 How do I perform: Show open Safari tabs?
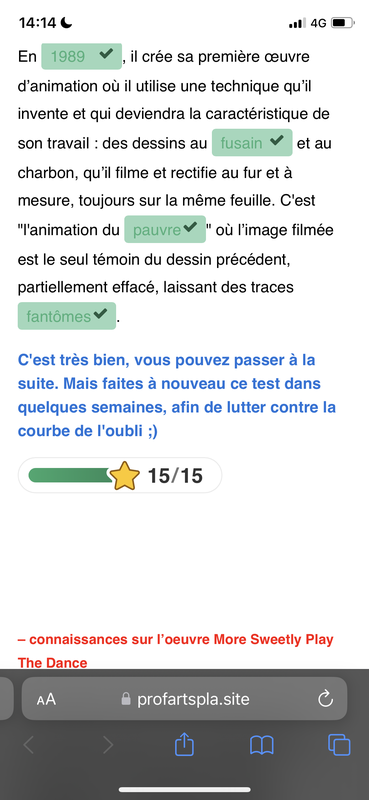(339, 745)
